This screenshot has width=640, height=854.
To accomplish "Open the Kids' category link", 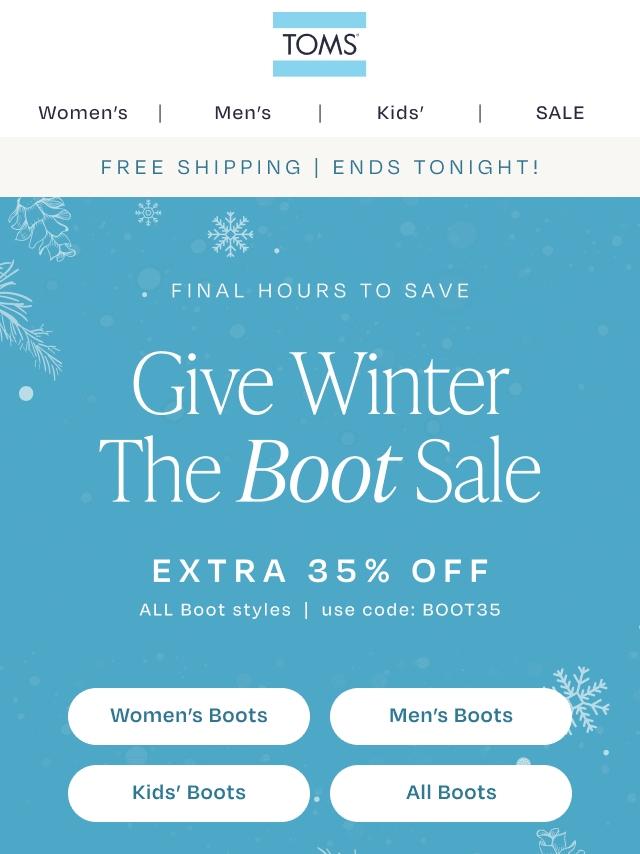I will click(x=400, y=113).
